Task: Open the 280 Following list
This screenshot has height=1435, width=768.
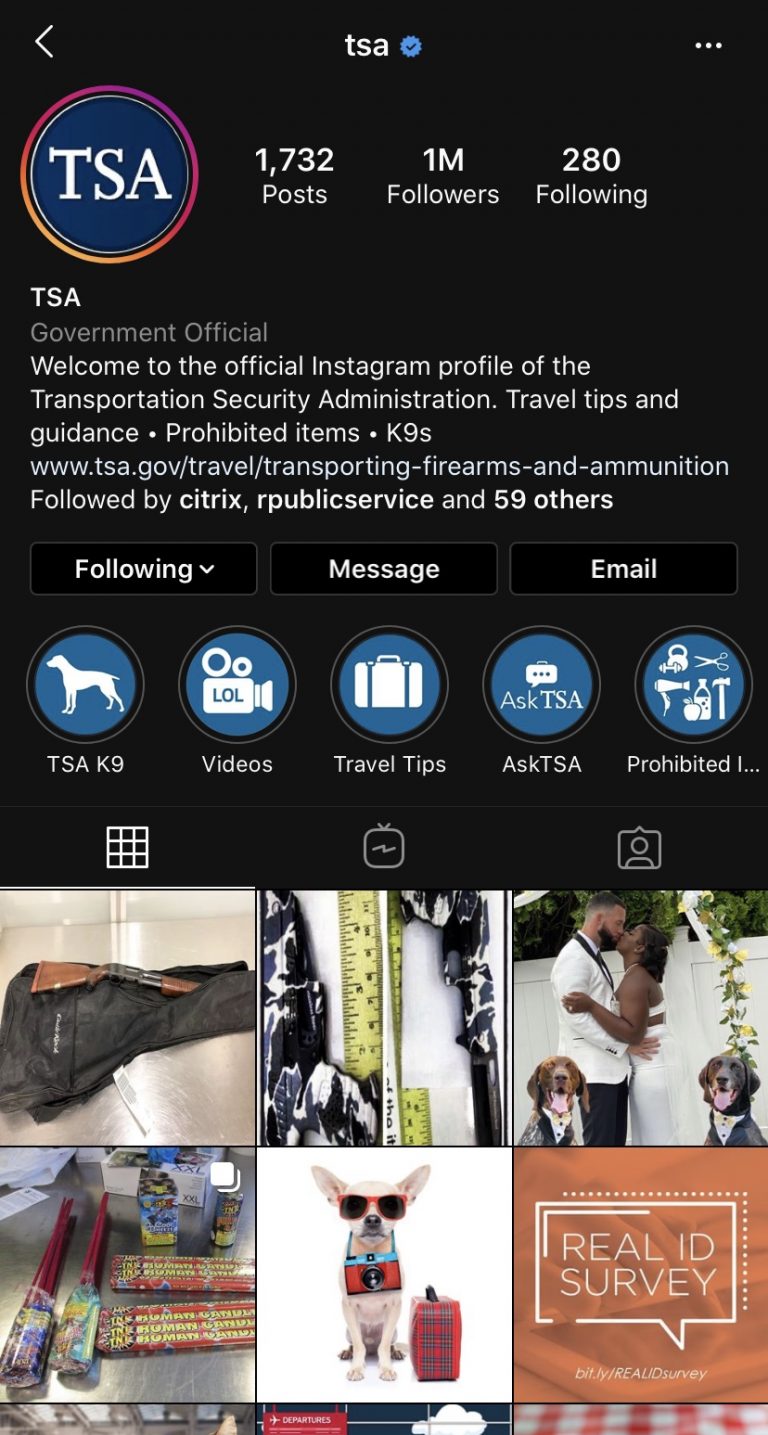Action: (592, 175)
